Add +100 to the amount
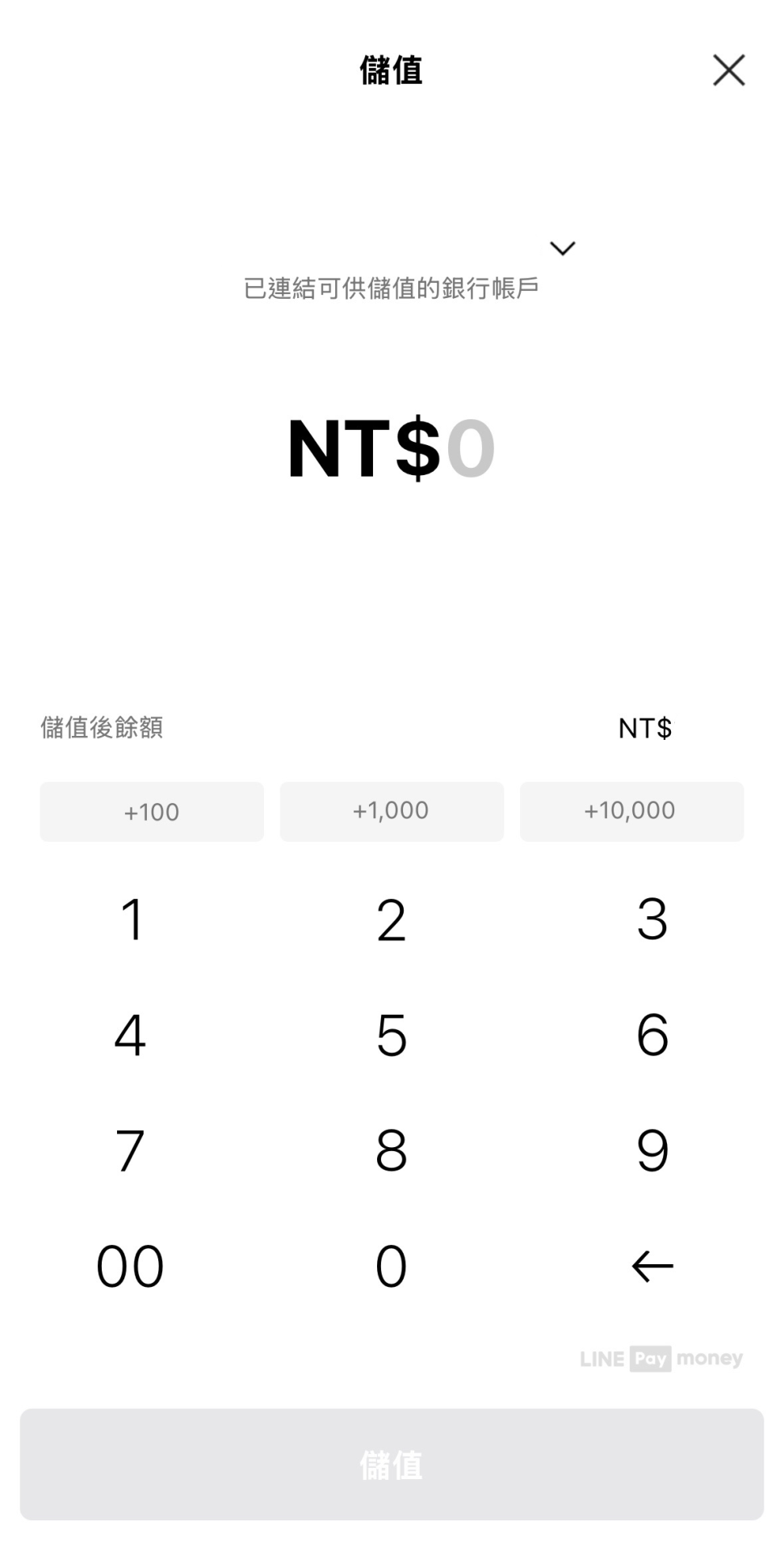The image size is (784, 1551). pos(152,811)
